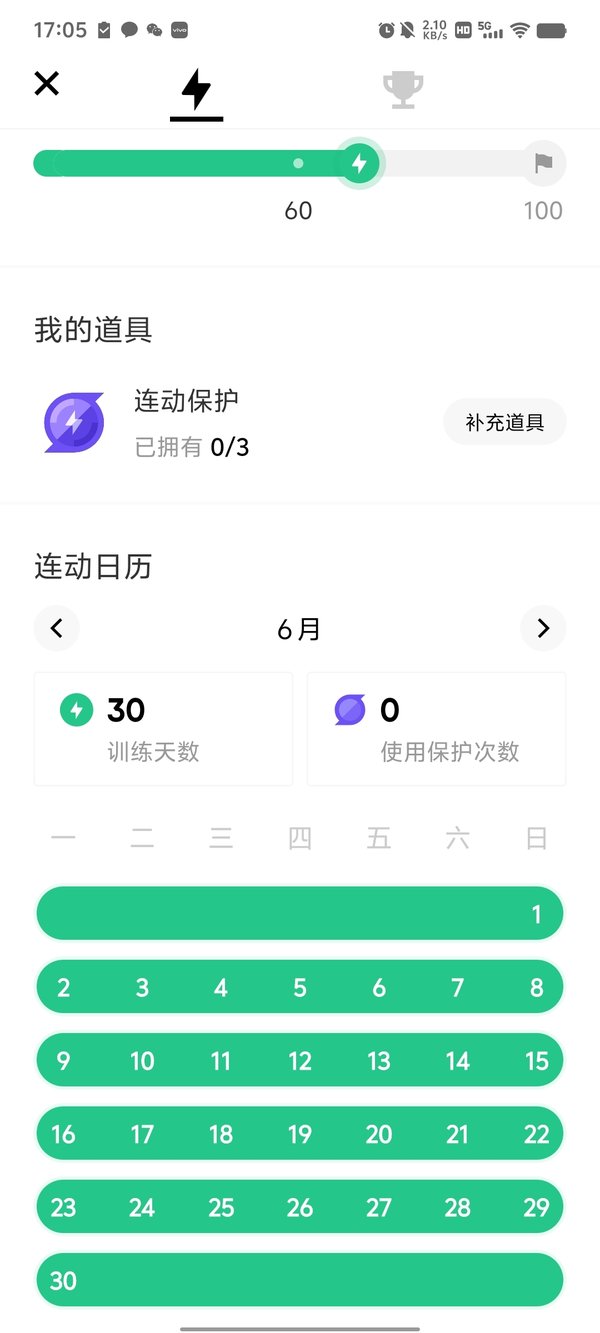Select the lightning streak tab
Viewport: 600px width, 1333px height.
[x=197, y=92]
